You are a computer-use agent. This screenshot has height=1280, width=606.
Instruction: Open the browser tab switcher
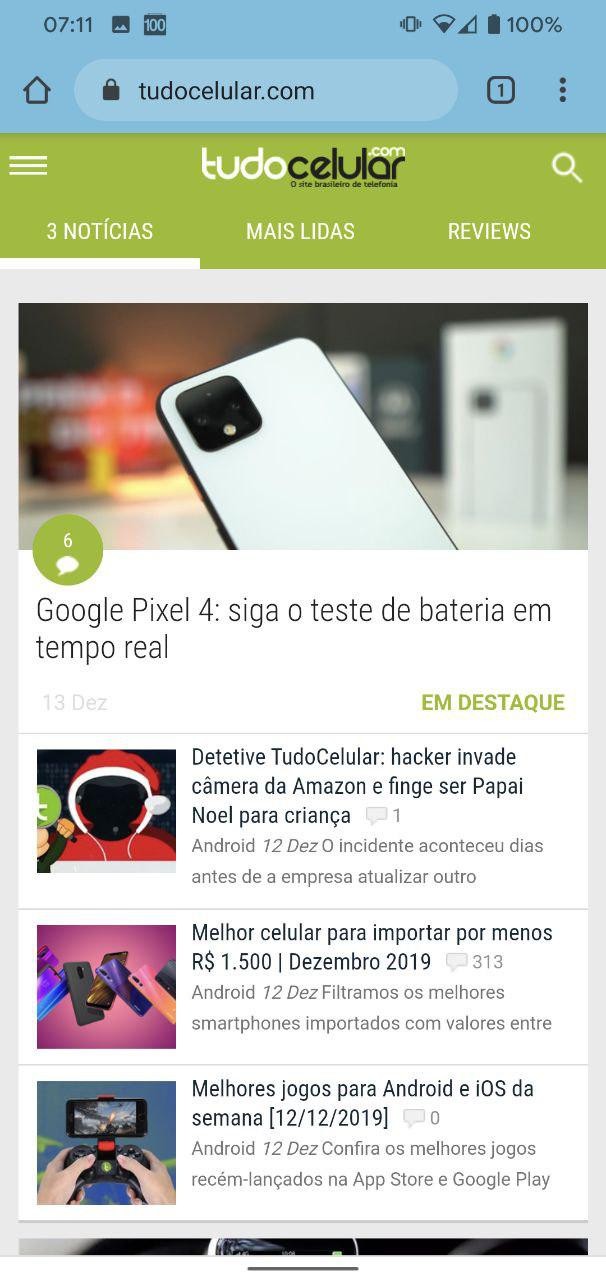pyautogui.click(x=500, y=91)
